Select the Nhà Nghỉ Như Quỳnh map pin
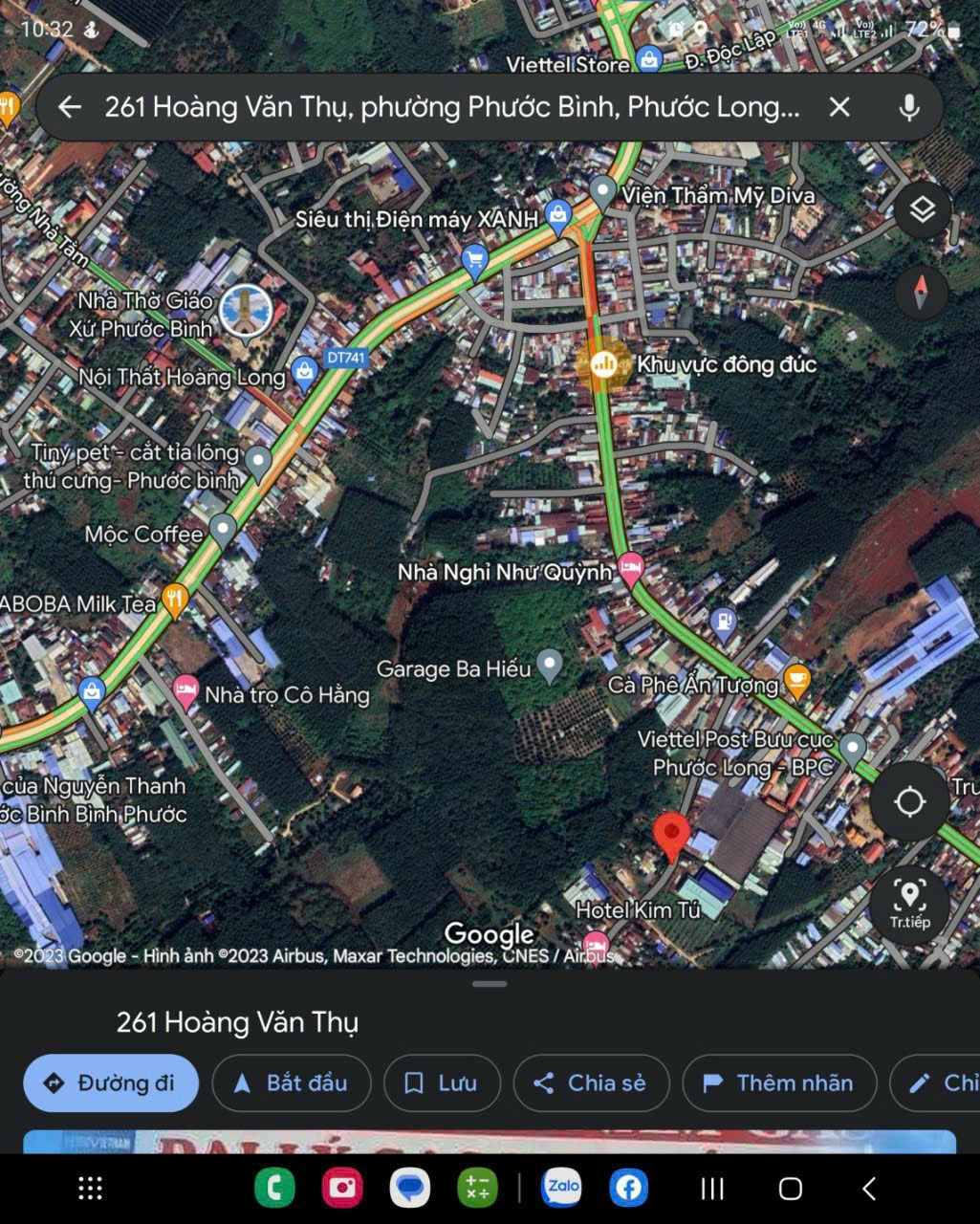 [630, 568]
